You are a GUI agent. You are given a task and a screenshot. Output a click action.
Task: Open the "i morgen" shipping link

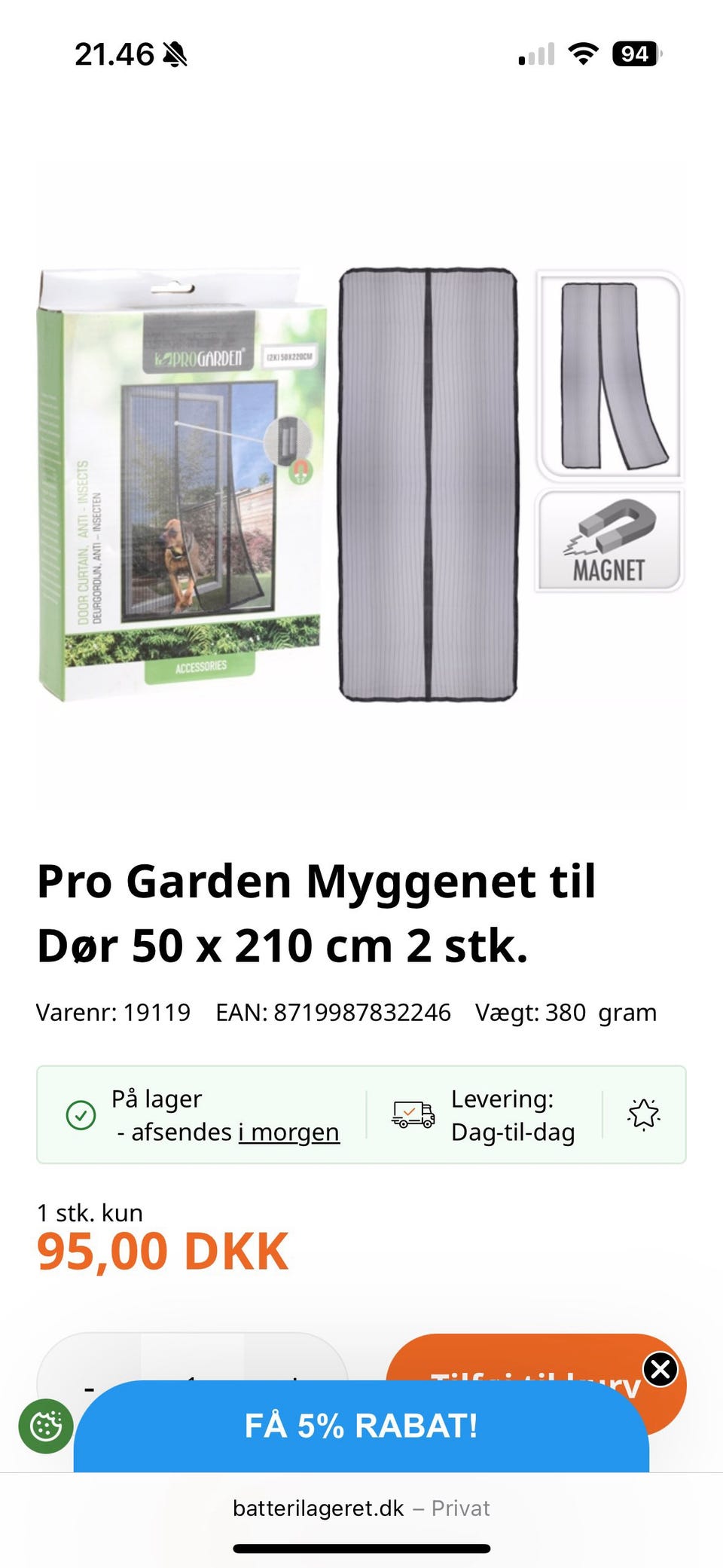pos(288,1131)
